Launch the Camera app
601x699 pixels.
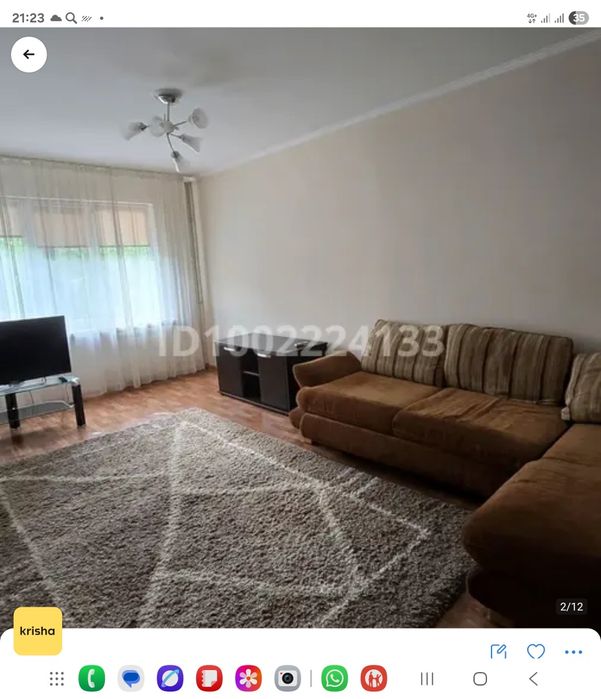pos(287,679)
